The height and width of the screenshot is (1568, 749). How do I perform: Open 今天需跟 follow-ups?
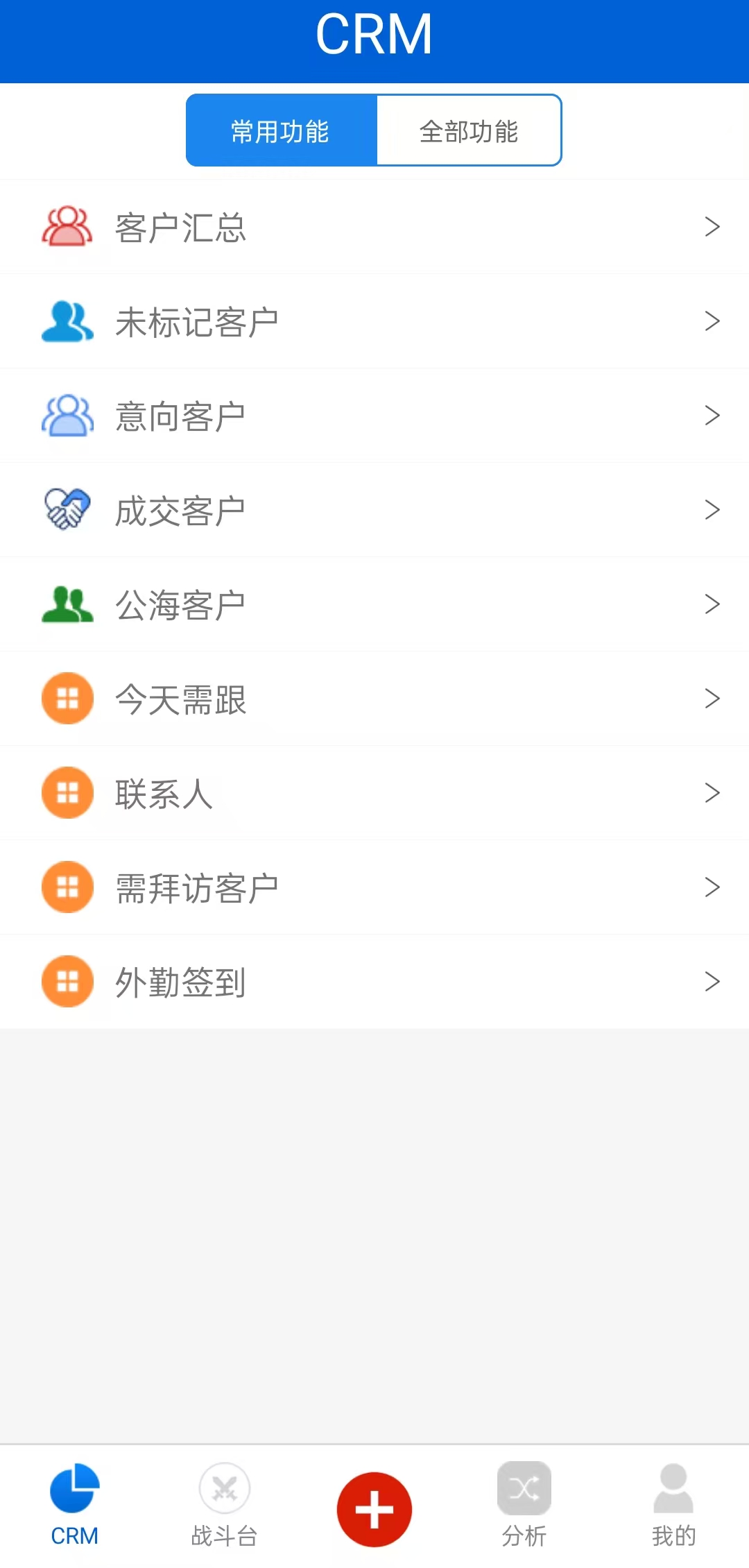374,699
